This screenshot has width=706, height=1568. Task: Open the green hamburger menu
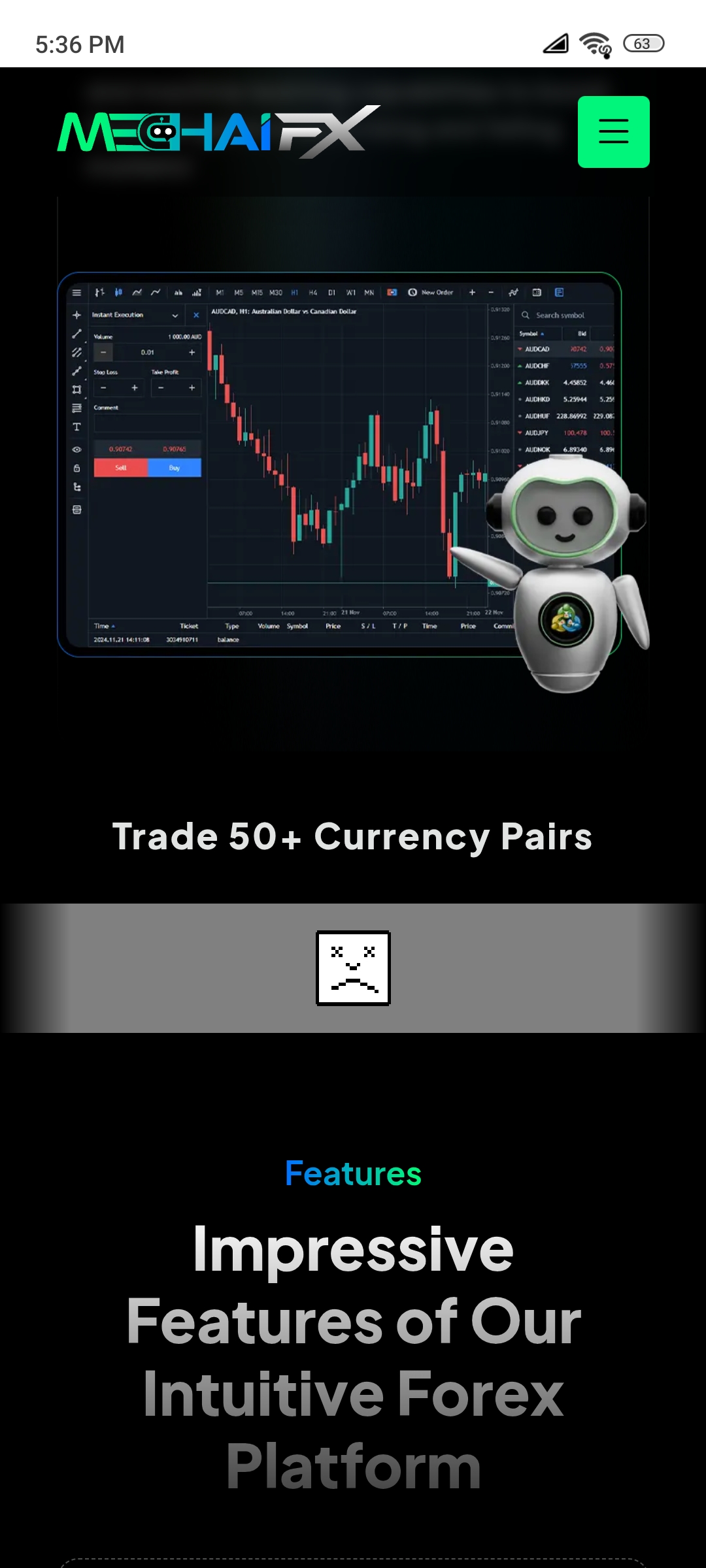pyautogui.click(x=613, y=132)
